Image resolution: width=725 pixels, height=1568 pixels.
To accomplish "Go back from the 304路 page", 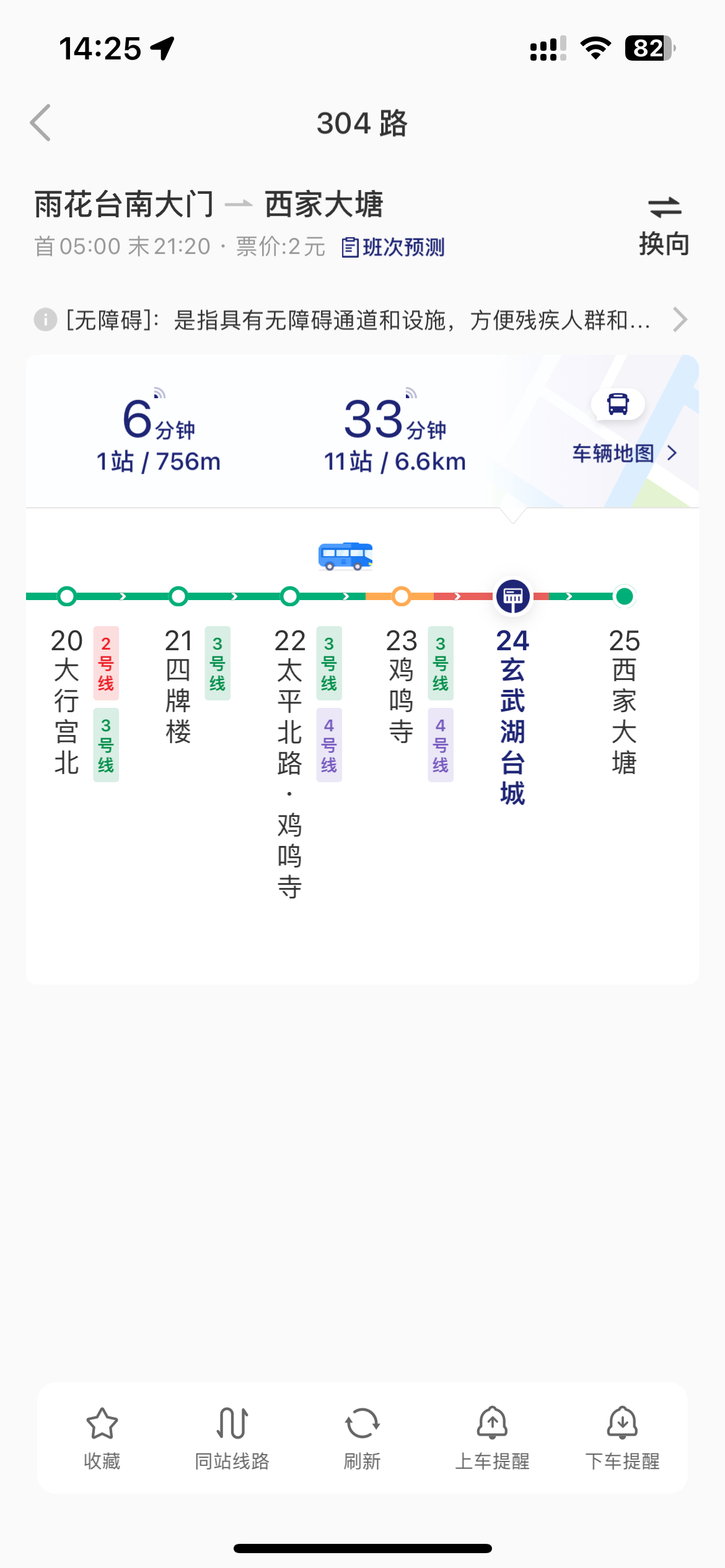I will 41,123.
